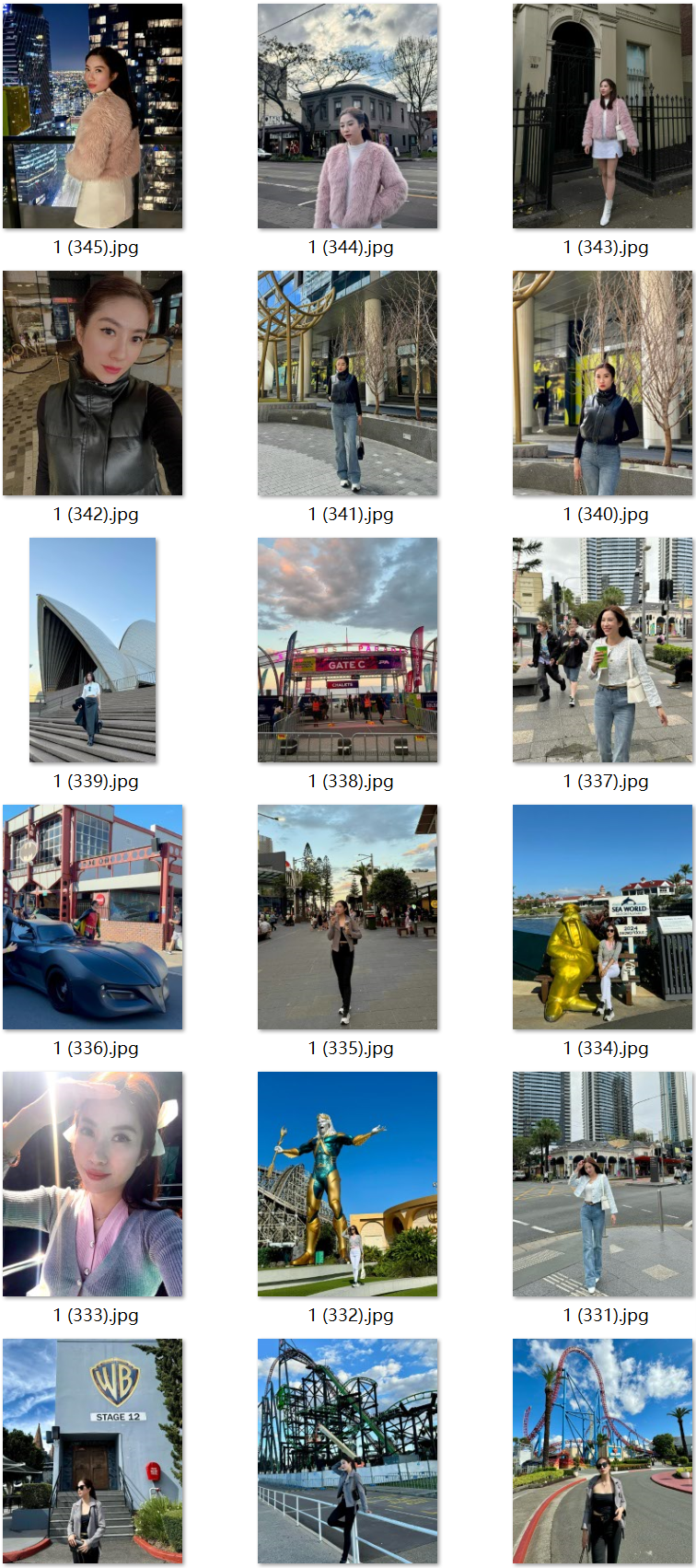
Task: Select the file 1 (344).jpg
Action: 347,116
